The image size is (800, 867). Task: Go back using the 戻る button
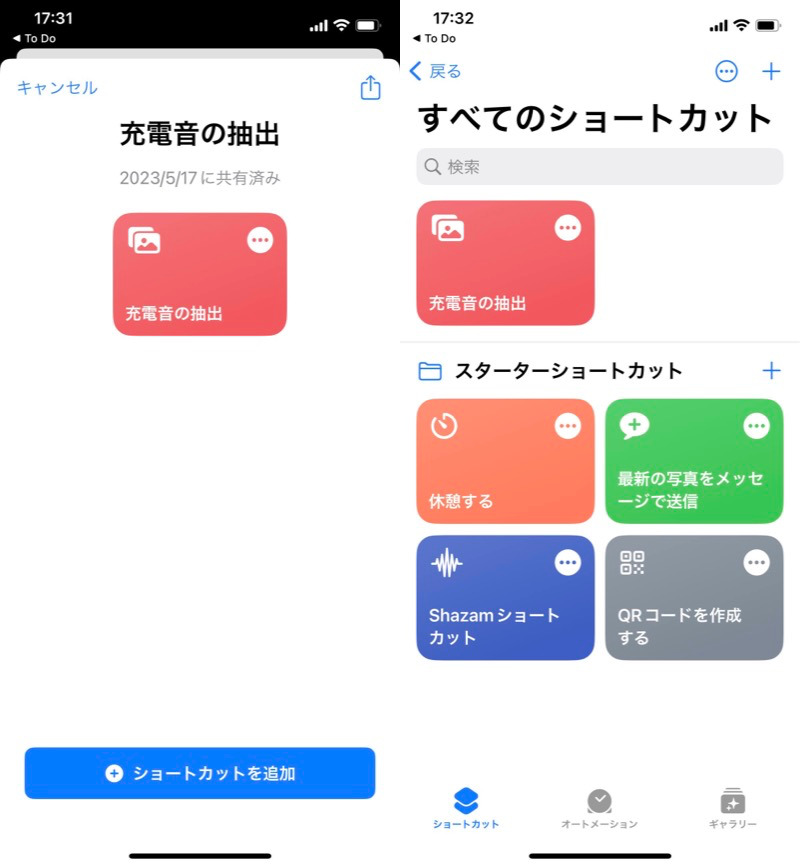(436, 71)
